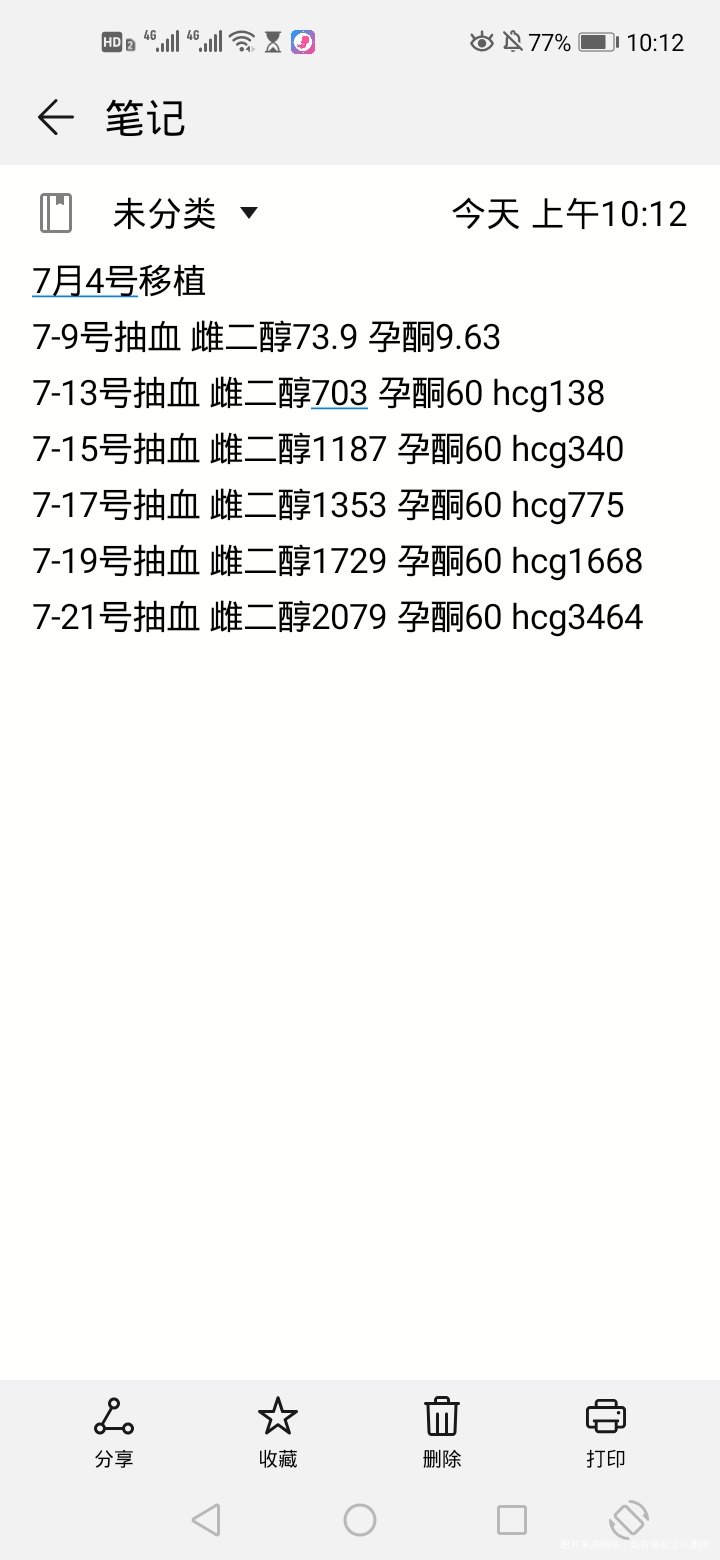Open the pink app icon in the status bar
This screenshot has width=720, height=1560.
point(305,42)
